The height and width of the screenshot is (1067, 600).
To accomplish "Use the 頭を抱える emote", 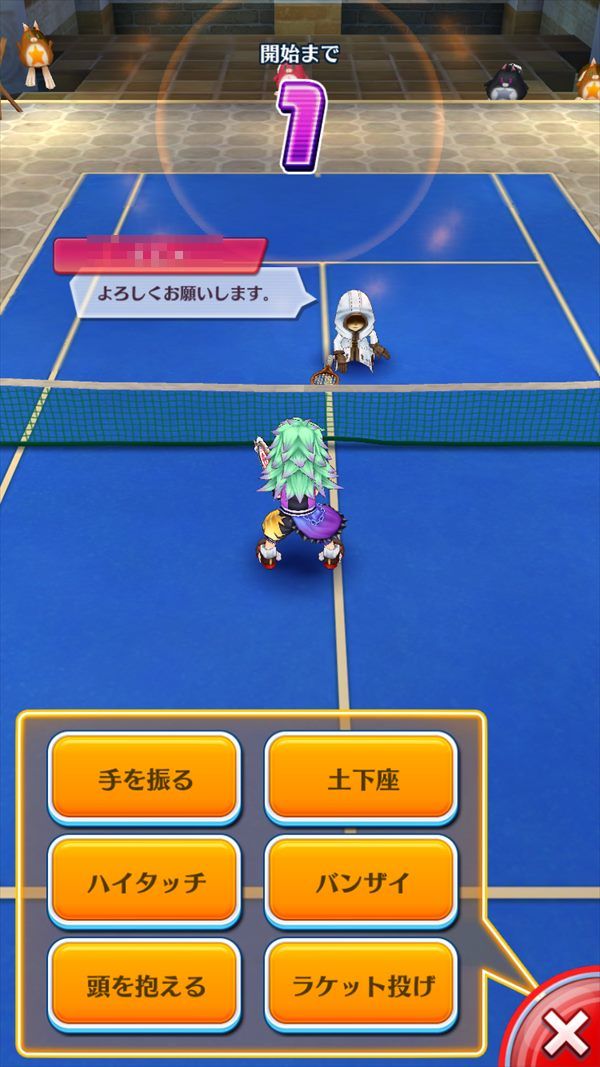I will click(145, 985).
